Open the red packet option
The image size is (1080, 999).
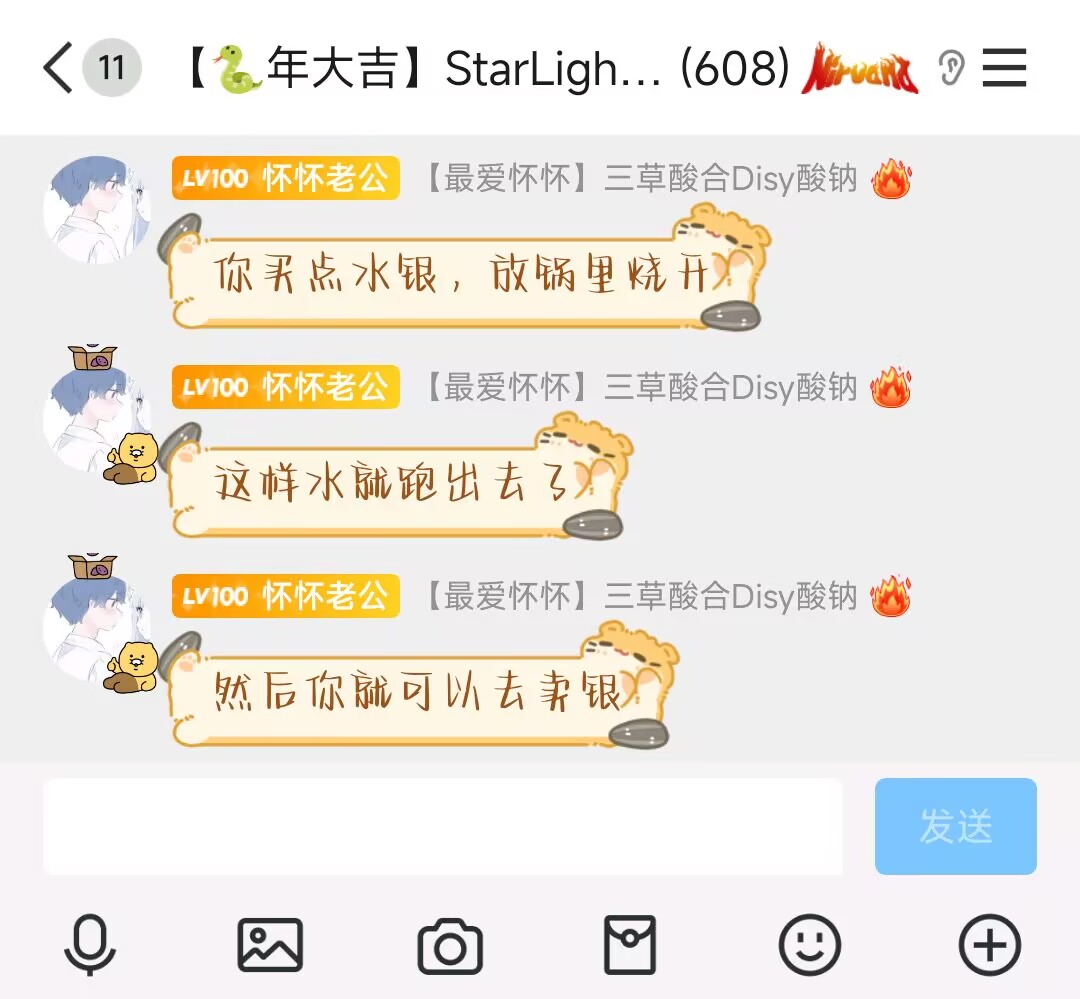630,944
